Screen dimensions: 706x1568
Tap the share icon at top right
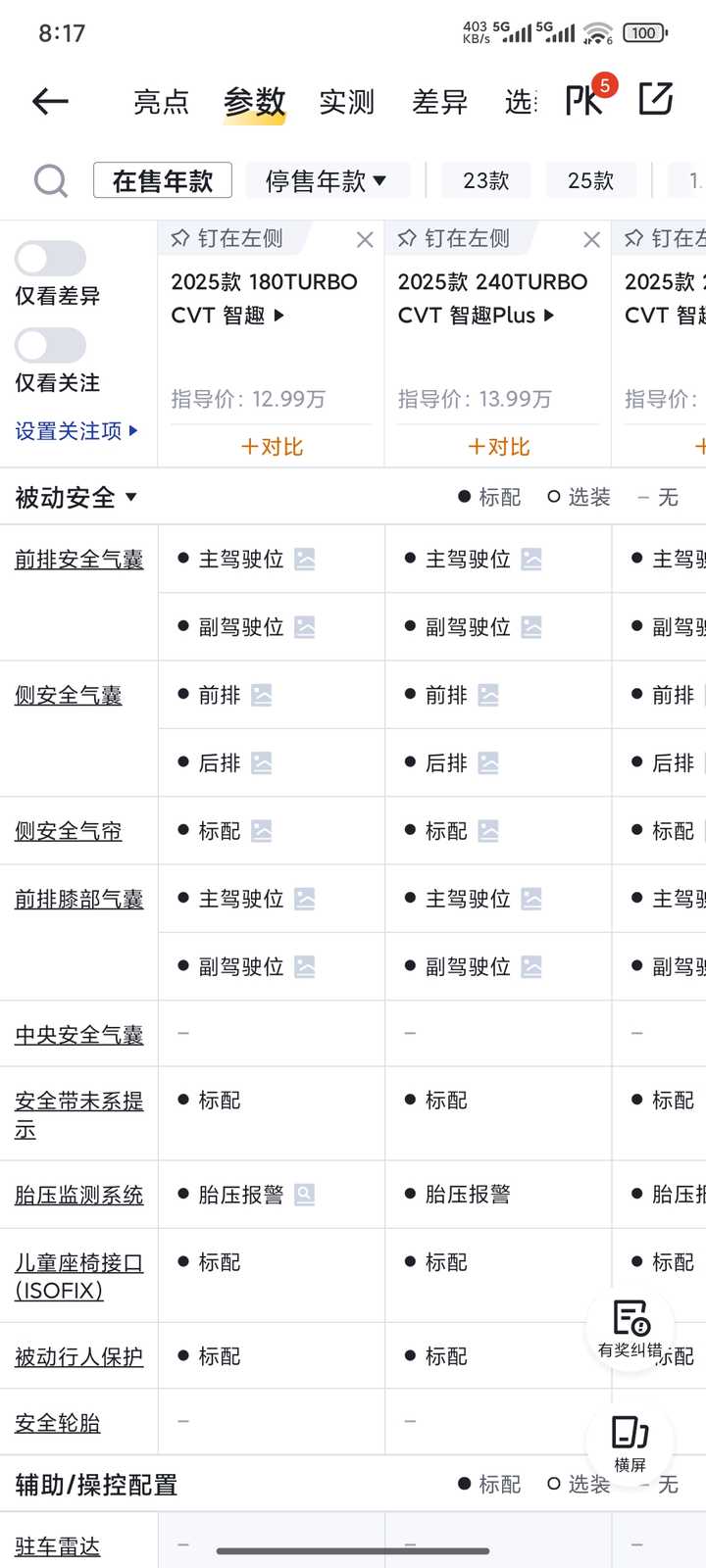click(x=656, y=100)
